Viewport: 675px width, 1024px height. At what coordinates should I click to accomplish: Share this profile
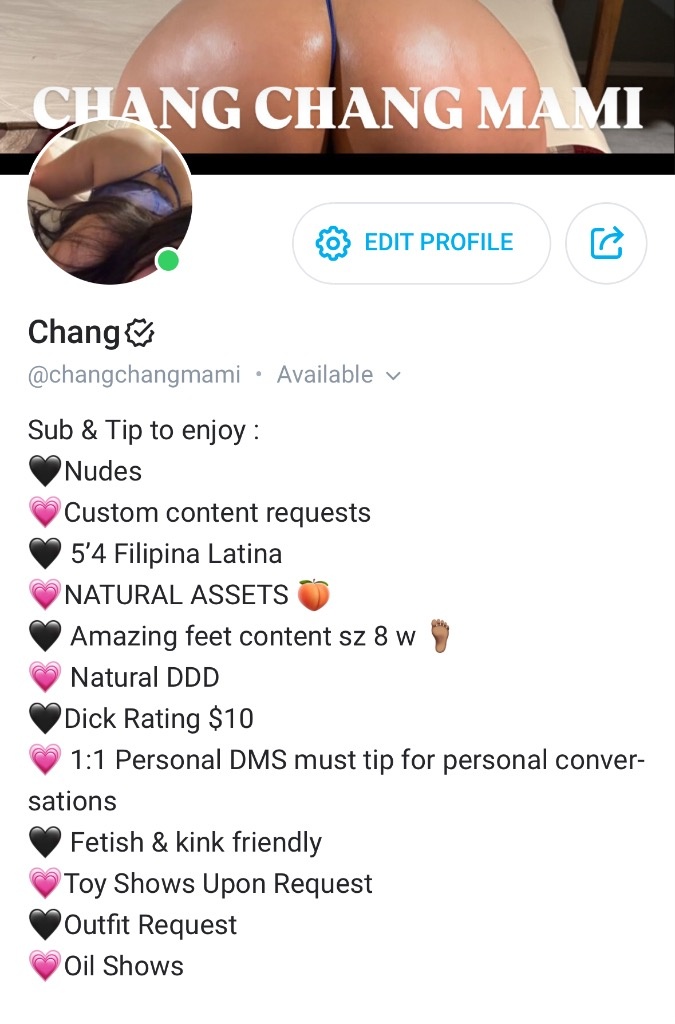pos(606,243)
